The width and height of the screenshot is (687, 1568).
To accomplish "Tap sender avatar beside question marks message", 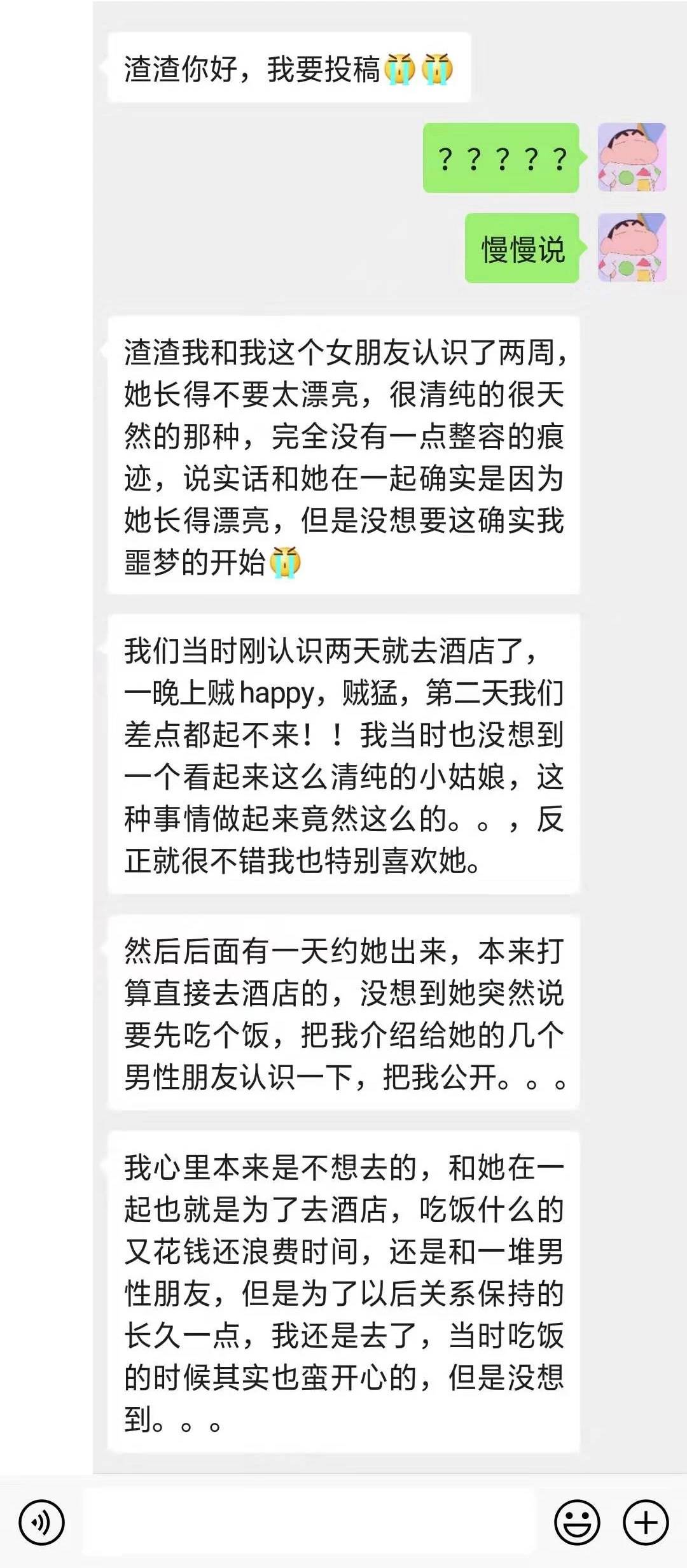I will 632,157.
